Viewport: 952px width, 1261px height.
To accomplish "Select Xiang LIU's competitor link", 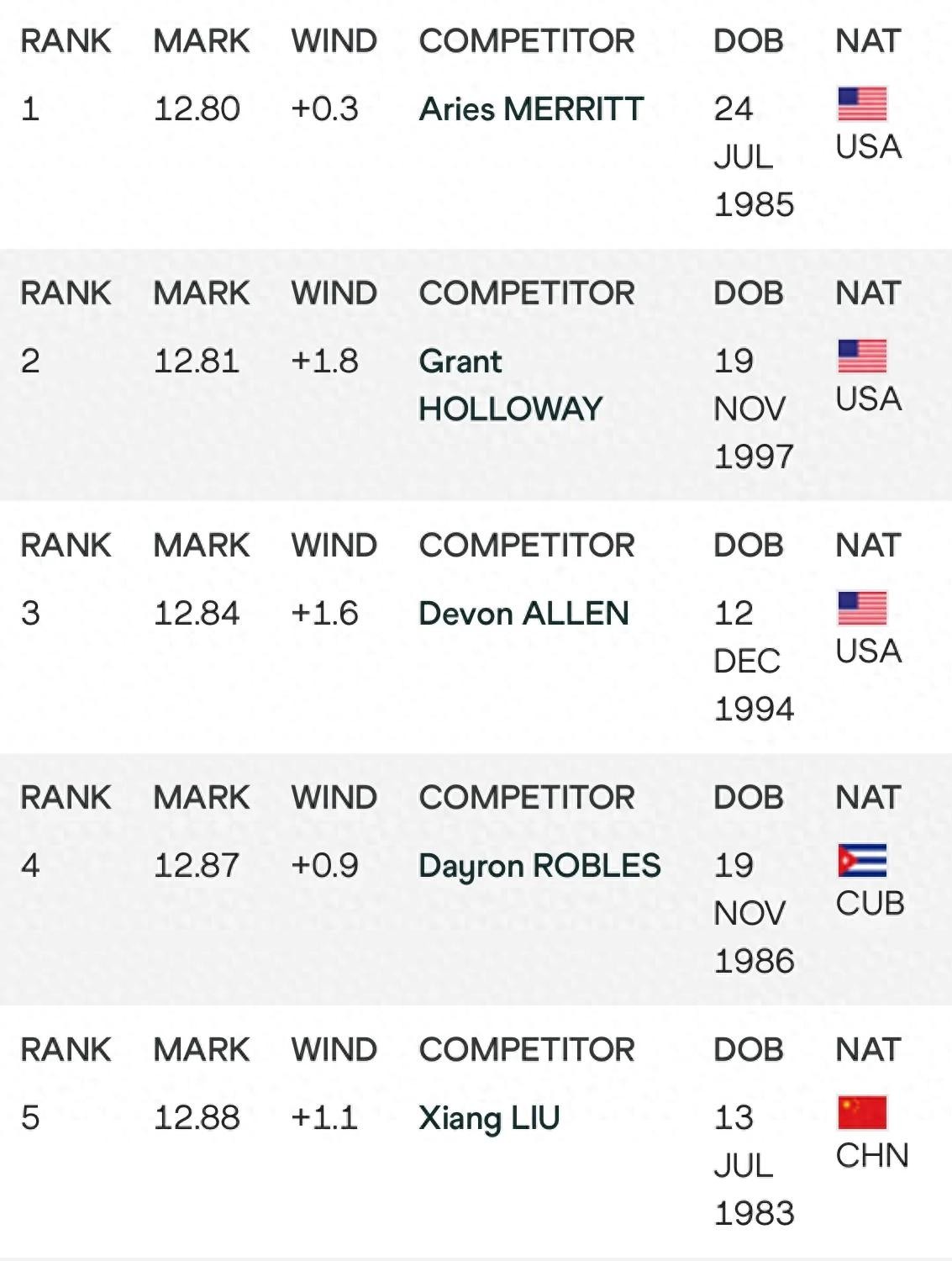I will coord(489,1118).
